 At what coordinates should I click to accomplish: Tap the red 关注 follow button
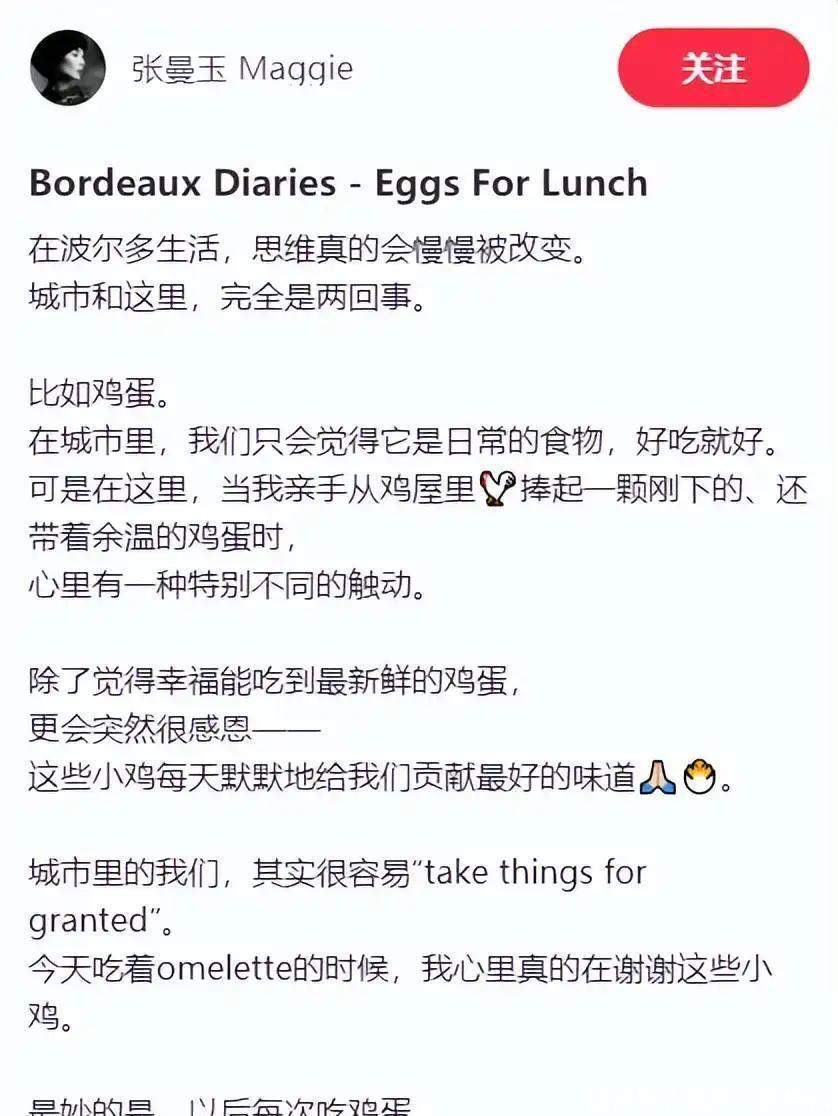[x=713, y=68]
